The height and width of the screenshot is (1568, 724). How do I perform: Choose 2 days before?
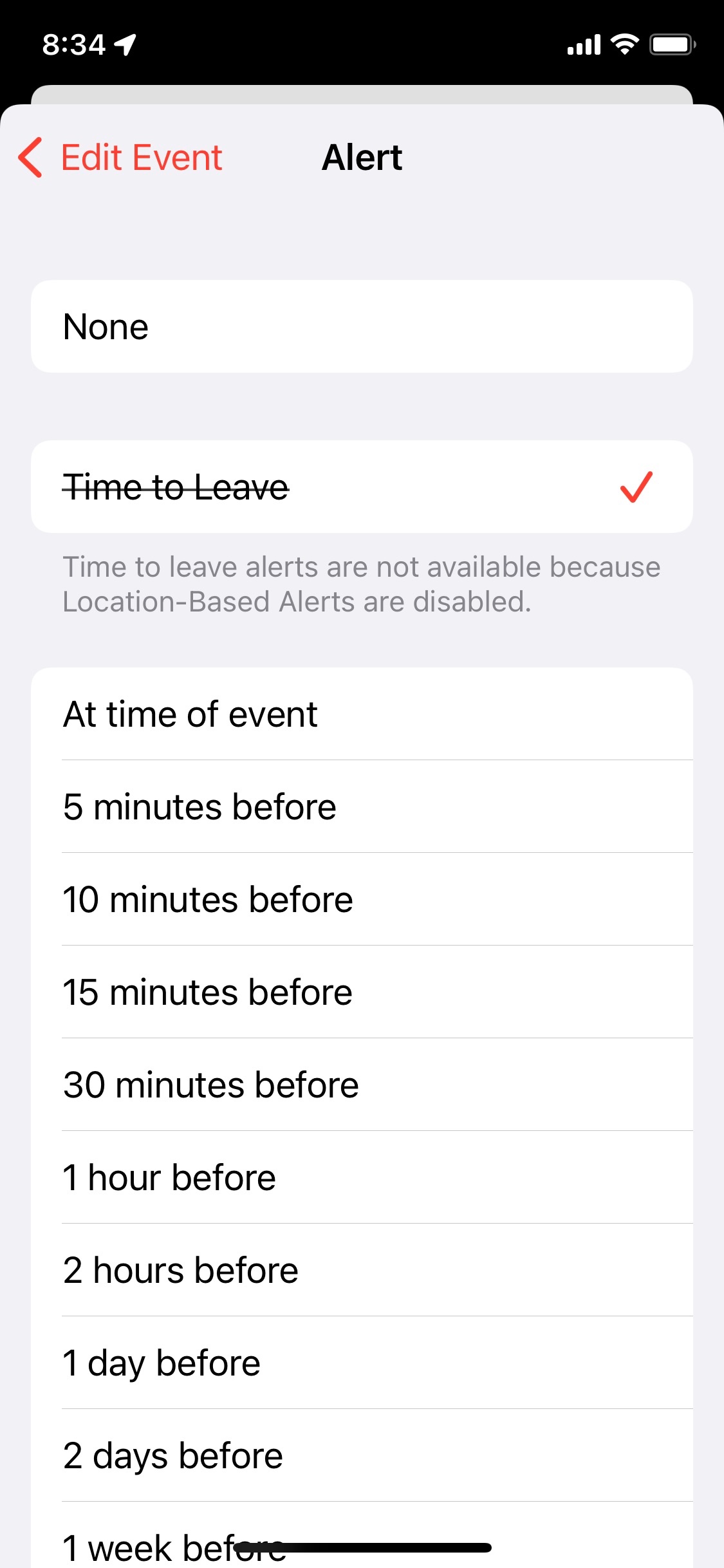(362, 1455)
